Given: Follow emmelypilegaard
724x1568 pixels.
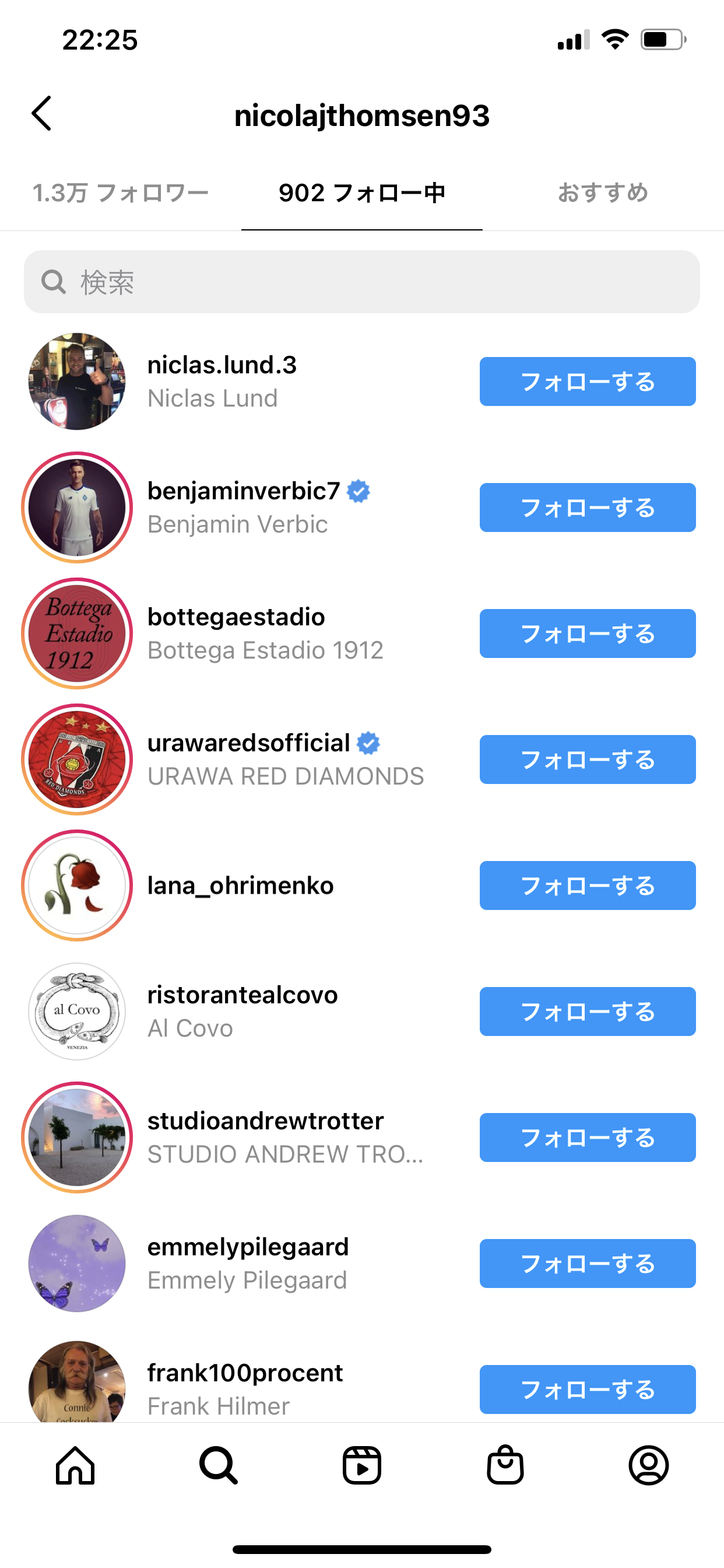Looking at the screenshot, I should (x=587, y=1263).
